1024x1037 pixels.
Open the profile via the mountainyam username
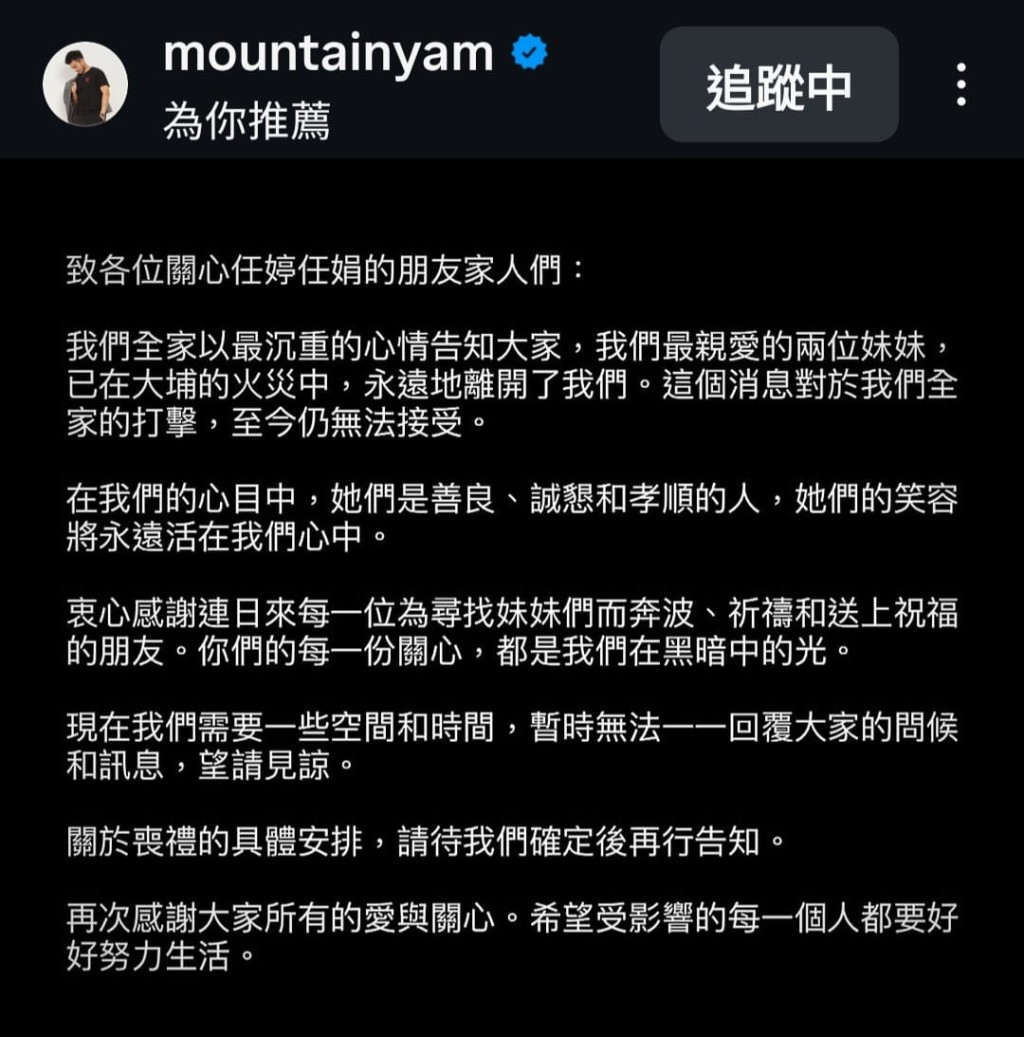click(x=330, y=56)
